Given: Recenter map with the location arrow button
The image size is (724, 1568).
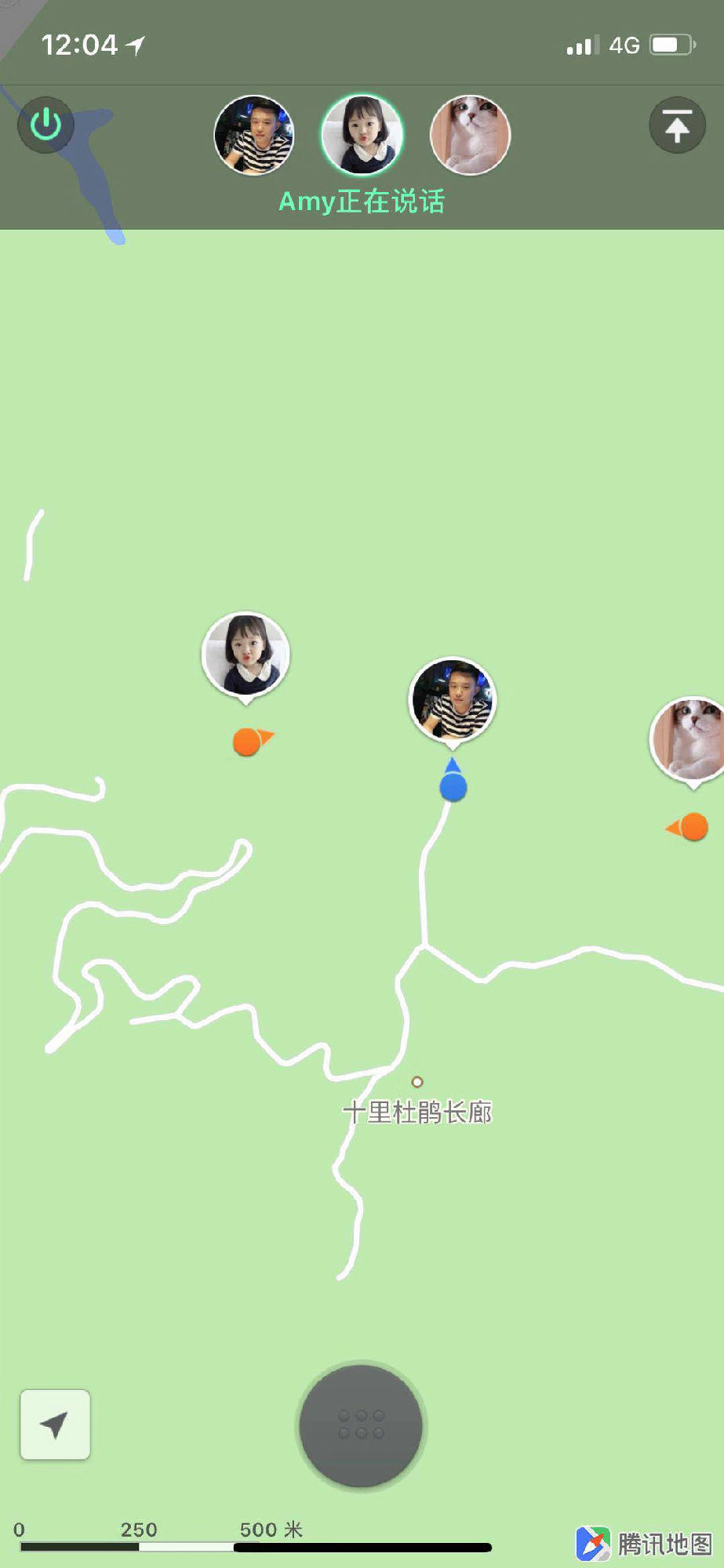Looking at the screenshot, I should tap(55, 1425).
